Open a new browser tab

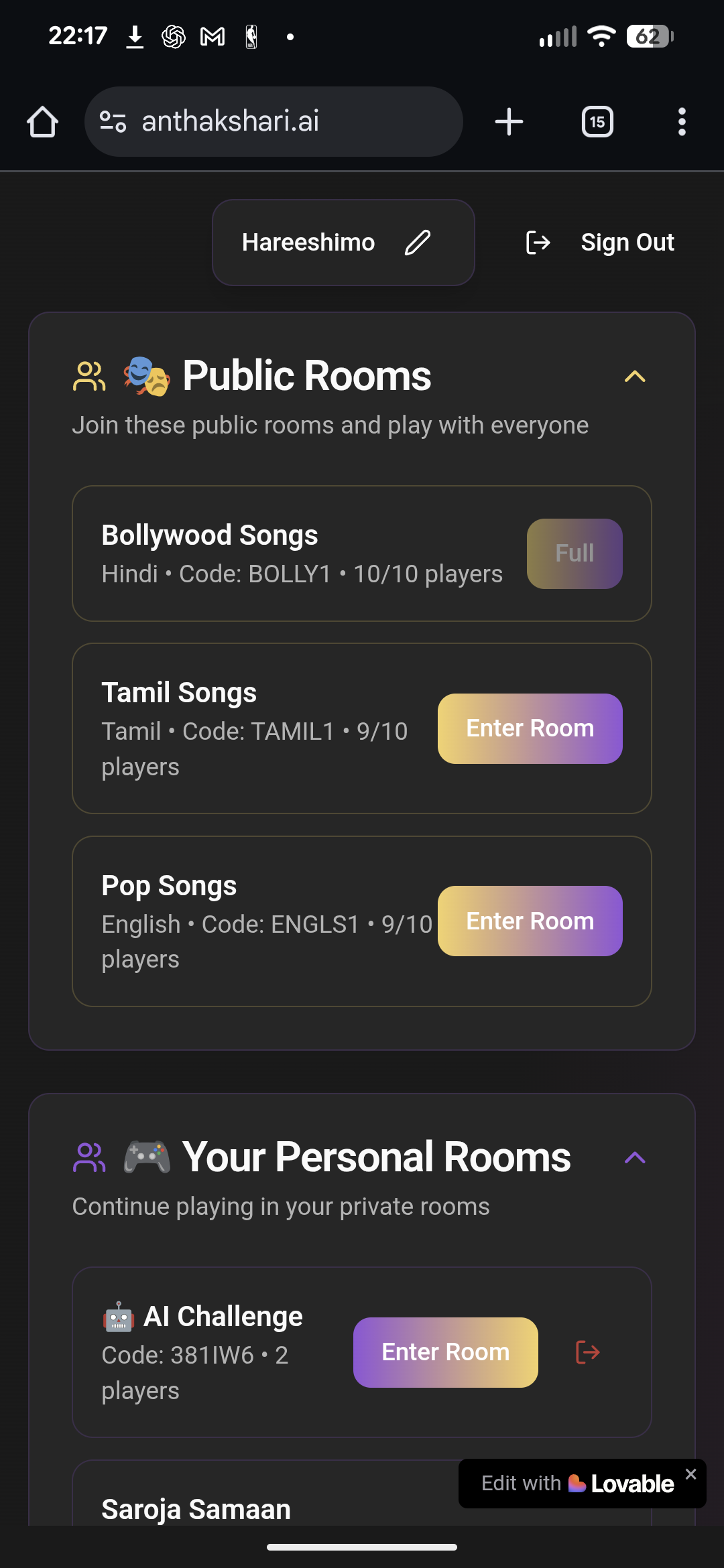509,122
